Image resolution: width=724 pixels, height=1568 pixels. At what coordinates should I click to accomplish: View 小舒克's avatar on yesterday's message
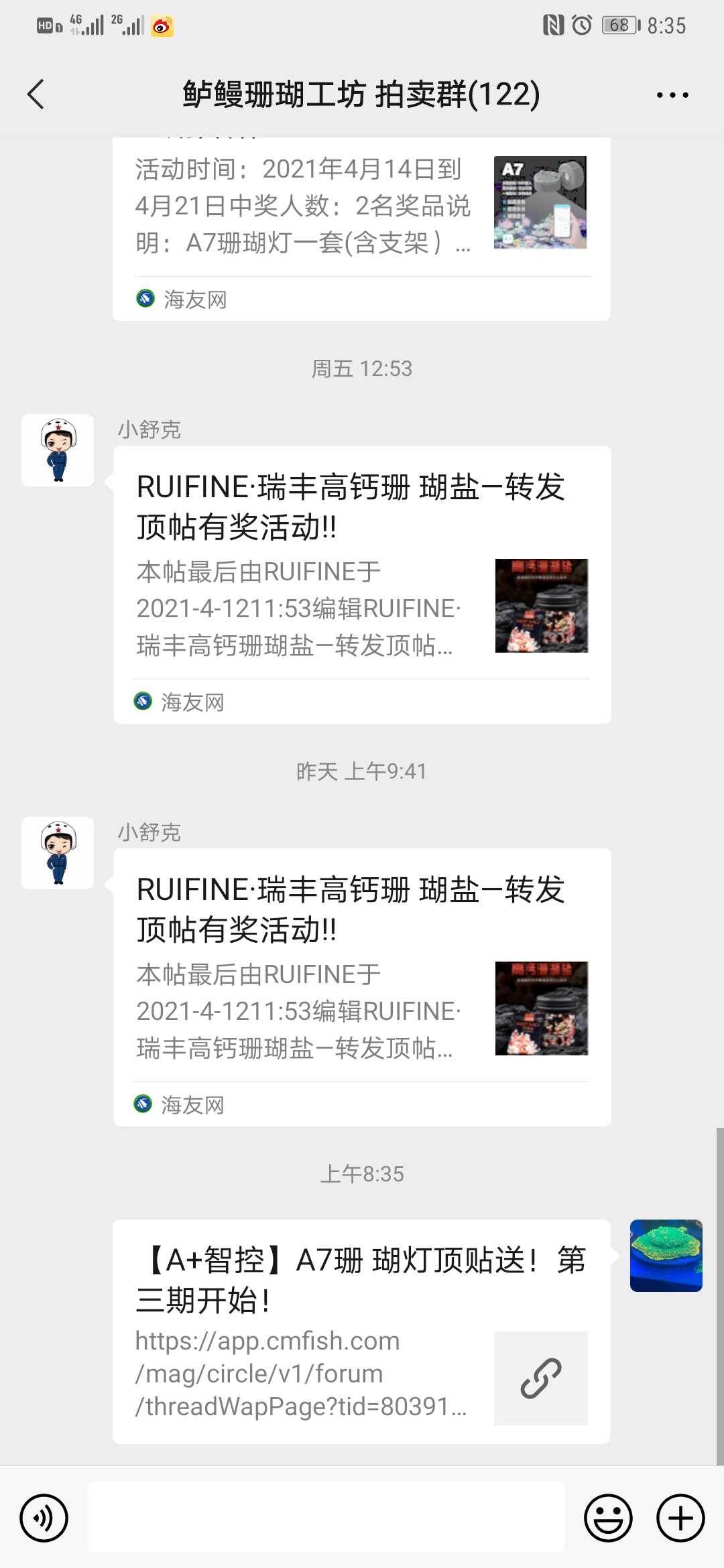tap(58, 853)
